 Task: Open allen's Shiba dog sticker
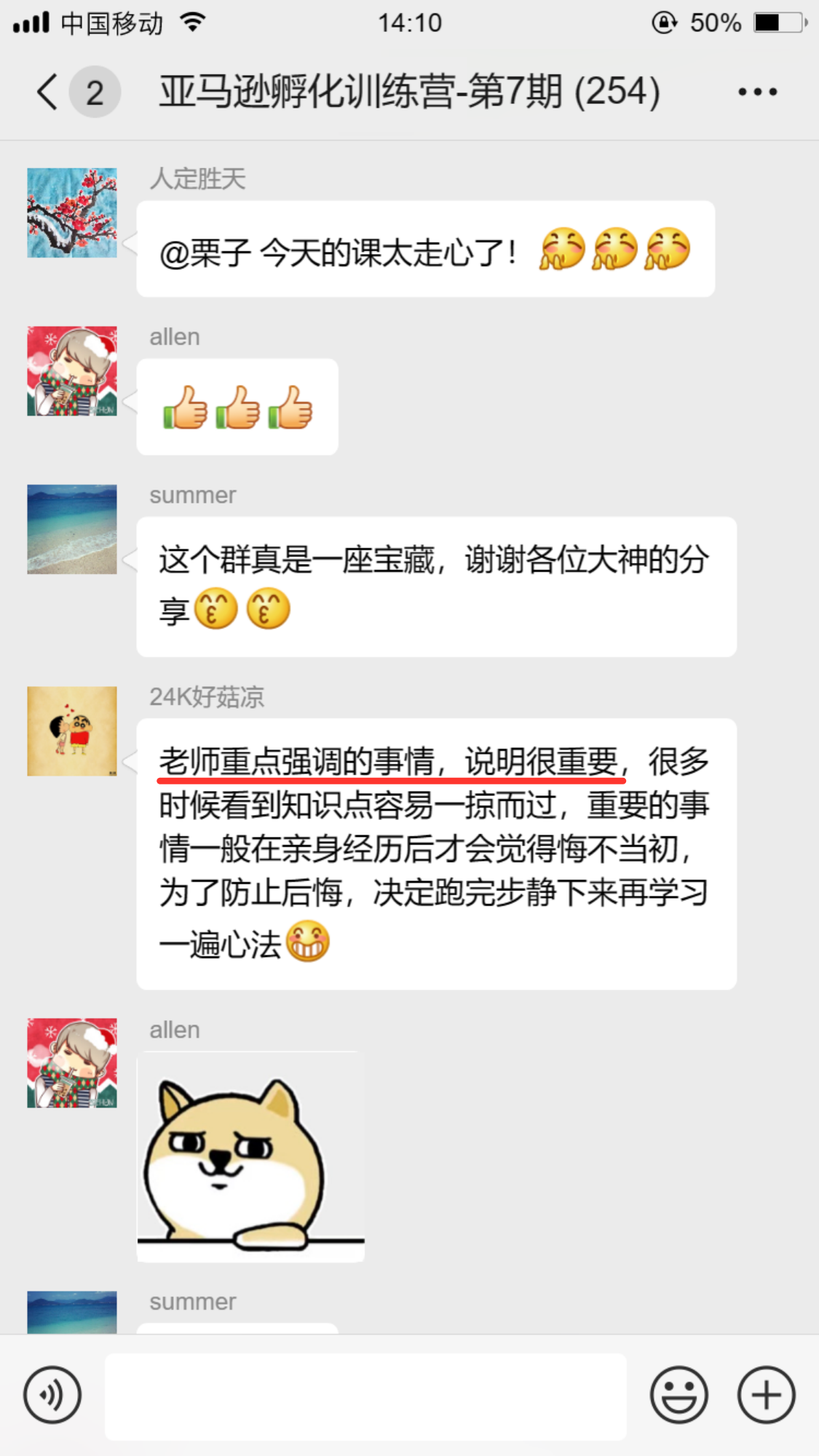pyautogui.click(x=250, y=1157)
